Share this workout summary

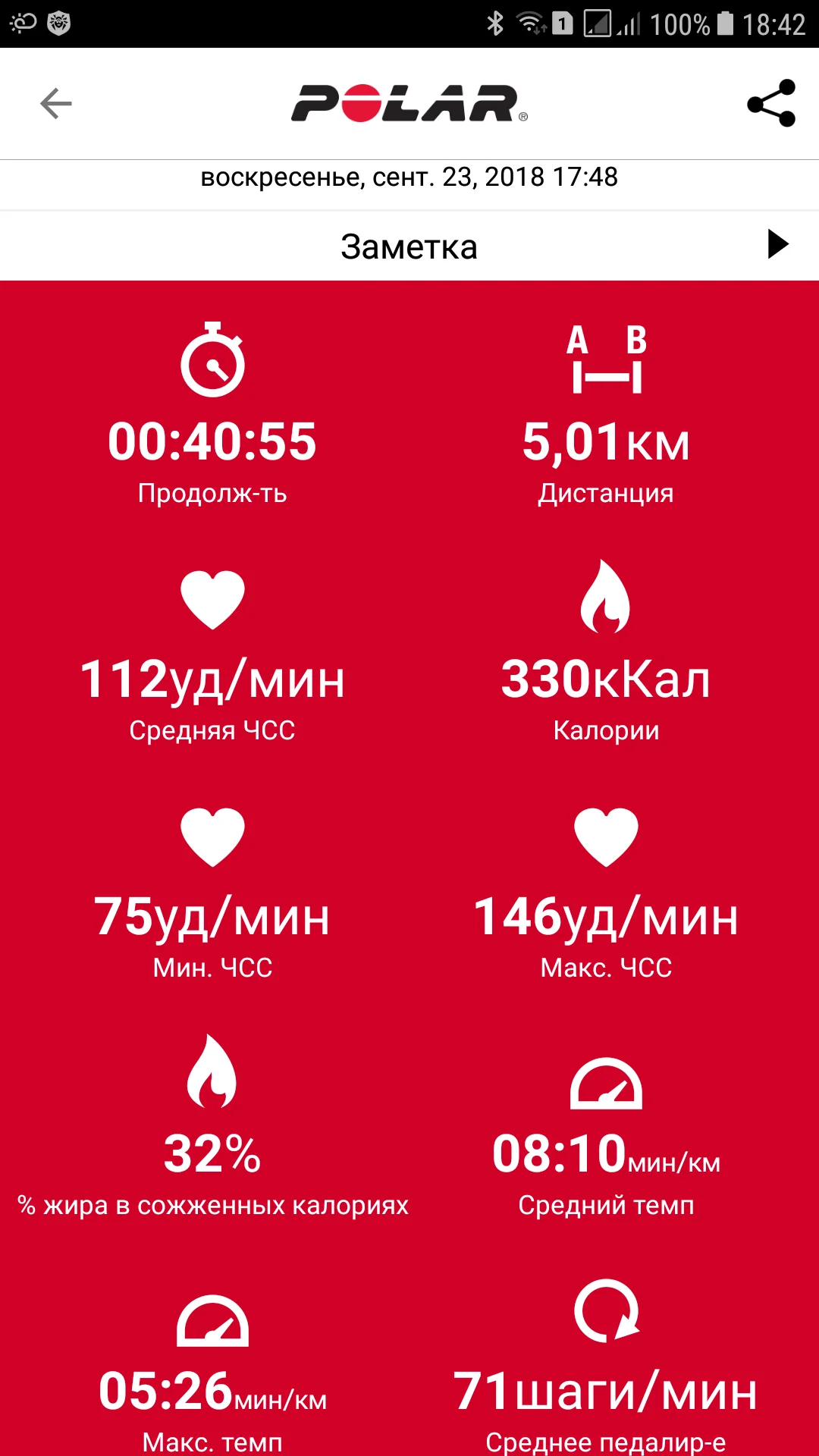(x=770, y=103)
